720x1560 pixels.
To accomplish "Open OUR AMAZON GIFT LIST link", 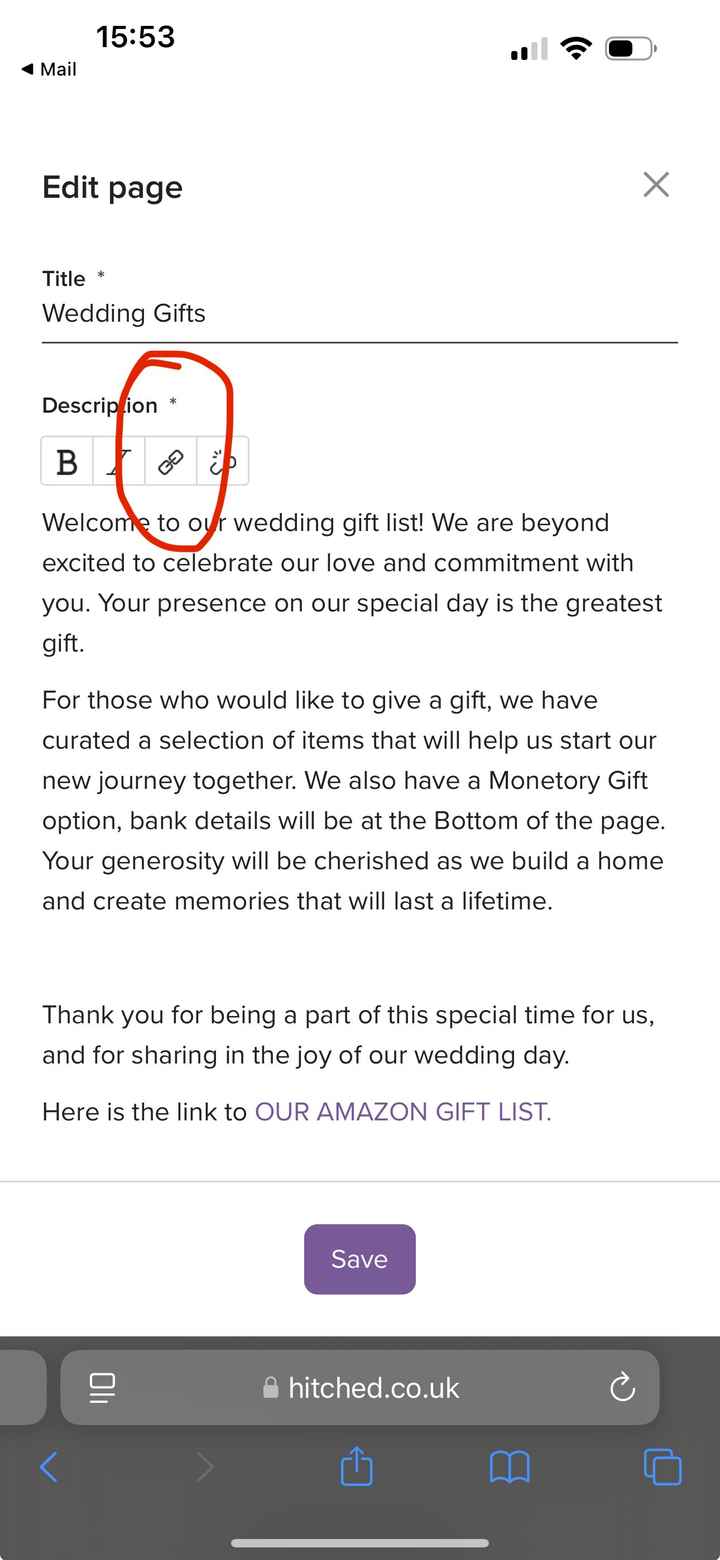I will coord(402,1111).
